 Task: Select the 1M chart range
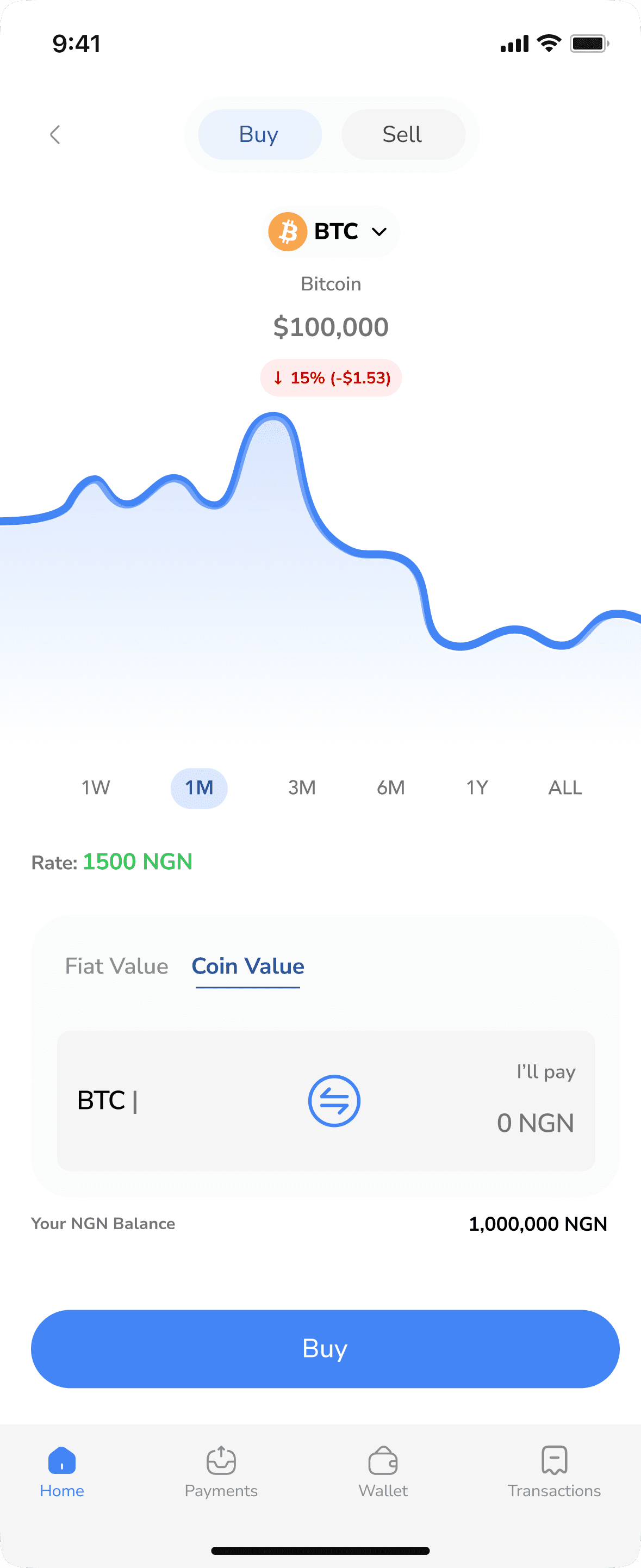[x=199, y=788]
